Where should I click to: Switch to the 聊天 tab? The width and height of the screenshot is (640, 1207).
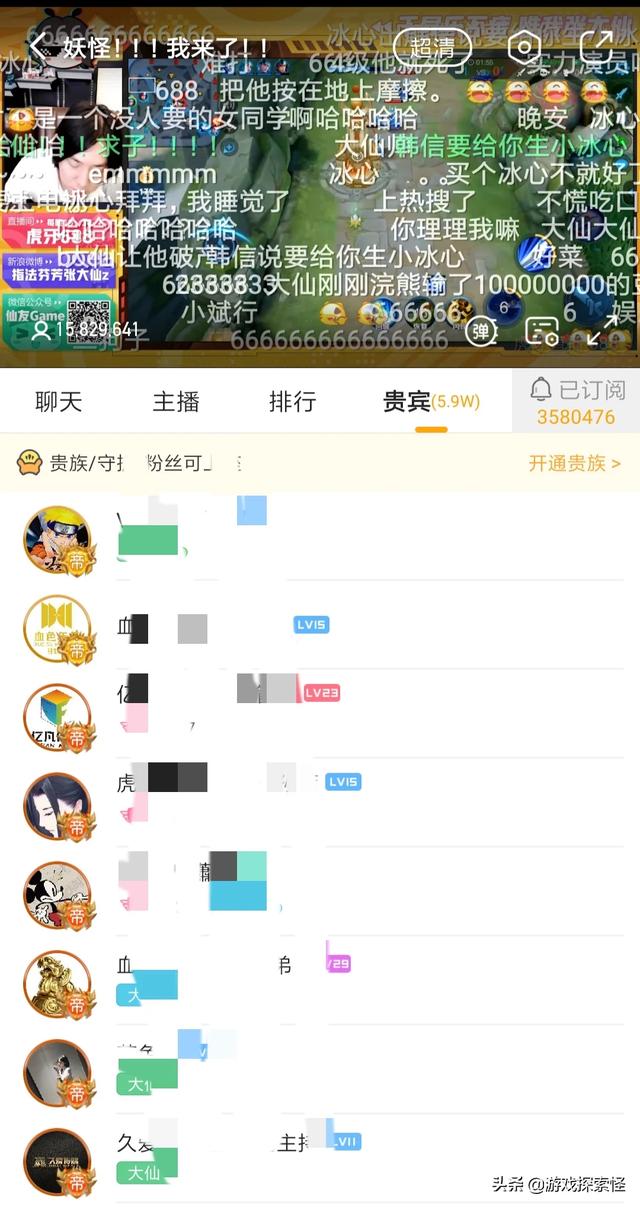pyautogui.click(x=58, y=402)
